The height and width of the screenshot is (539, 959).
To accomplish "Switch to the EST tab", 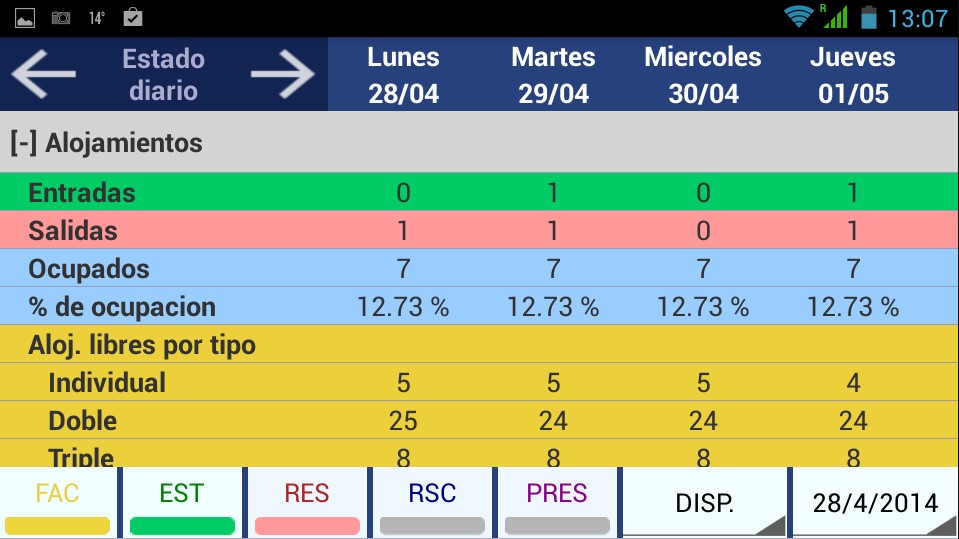I will pos(182,502).
